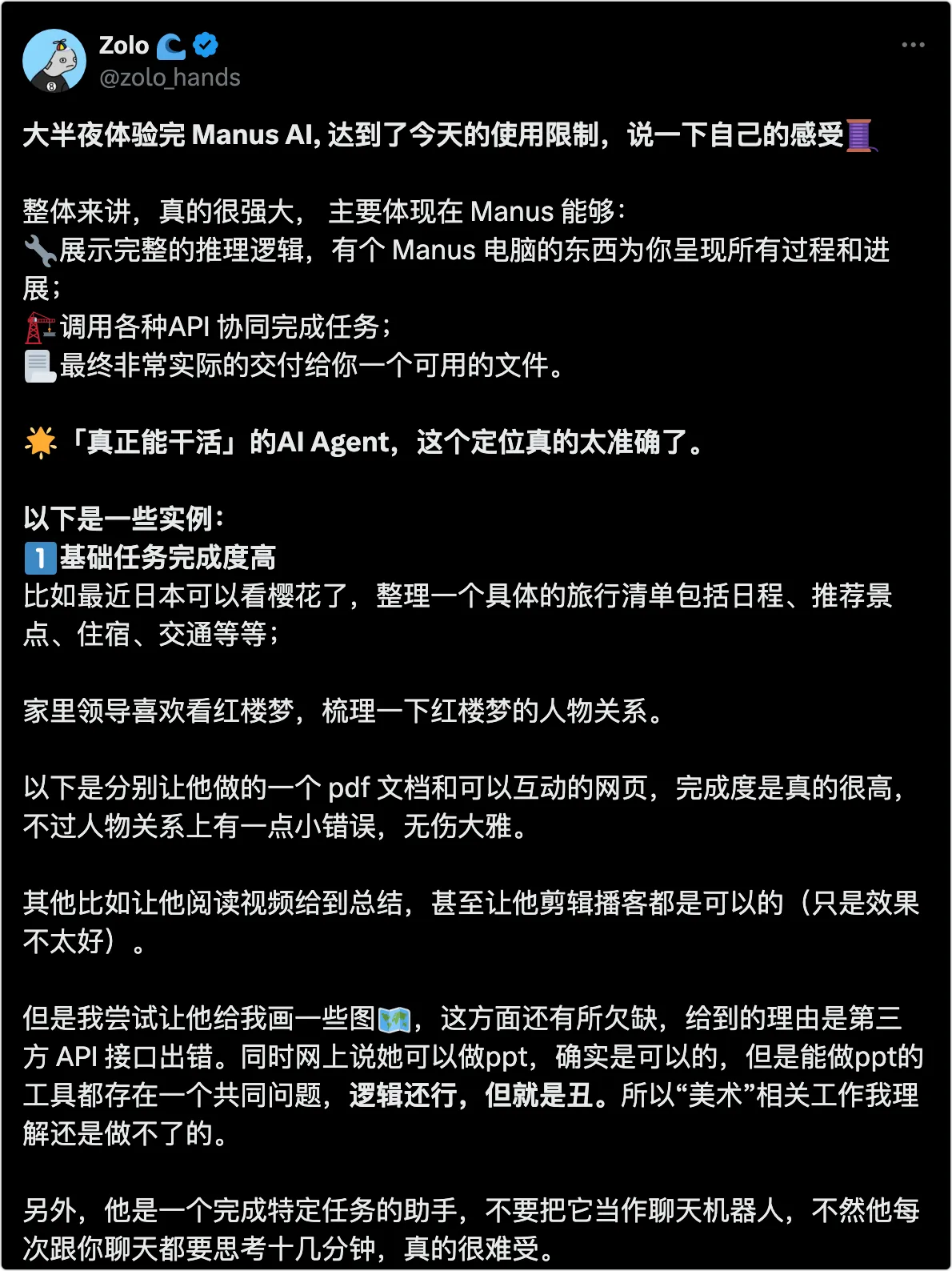The image size is (952, 1271).
Task: Open the post's three-dot overflow menu
Action: (x=913, y=45)
